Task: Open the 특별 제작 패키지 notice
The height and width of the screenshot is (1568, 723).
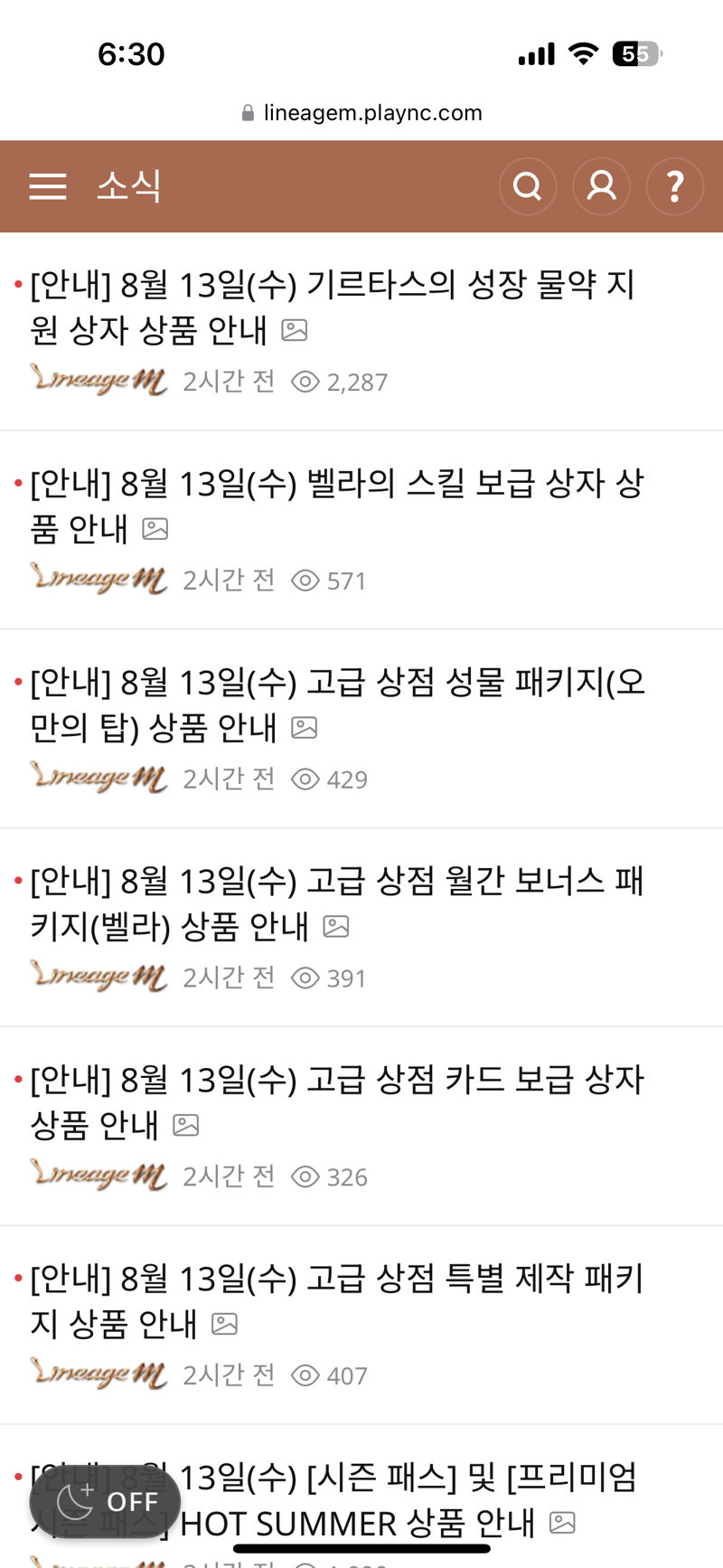Action: pyautogui.click(x=336, y=1301)
